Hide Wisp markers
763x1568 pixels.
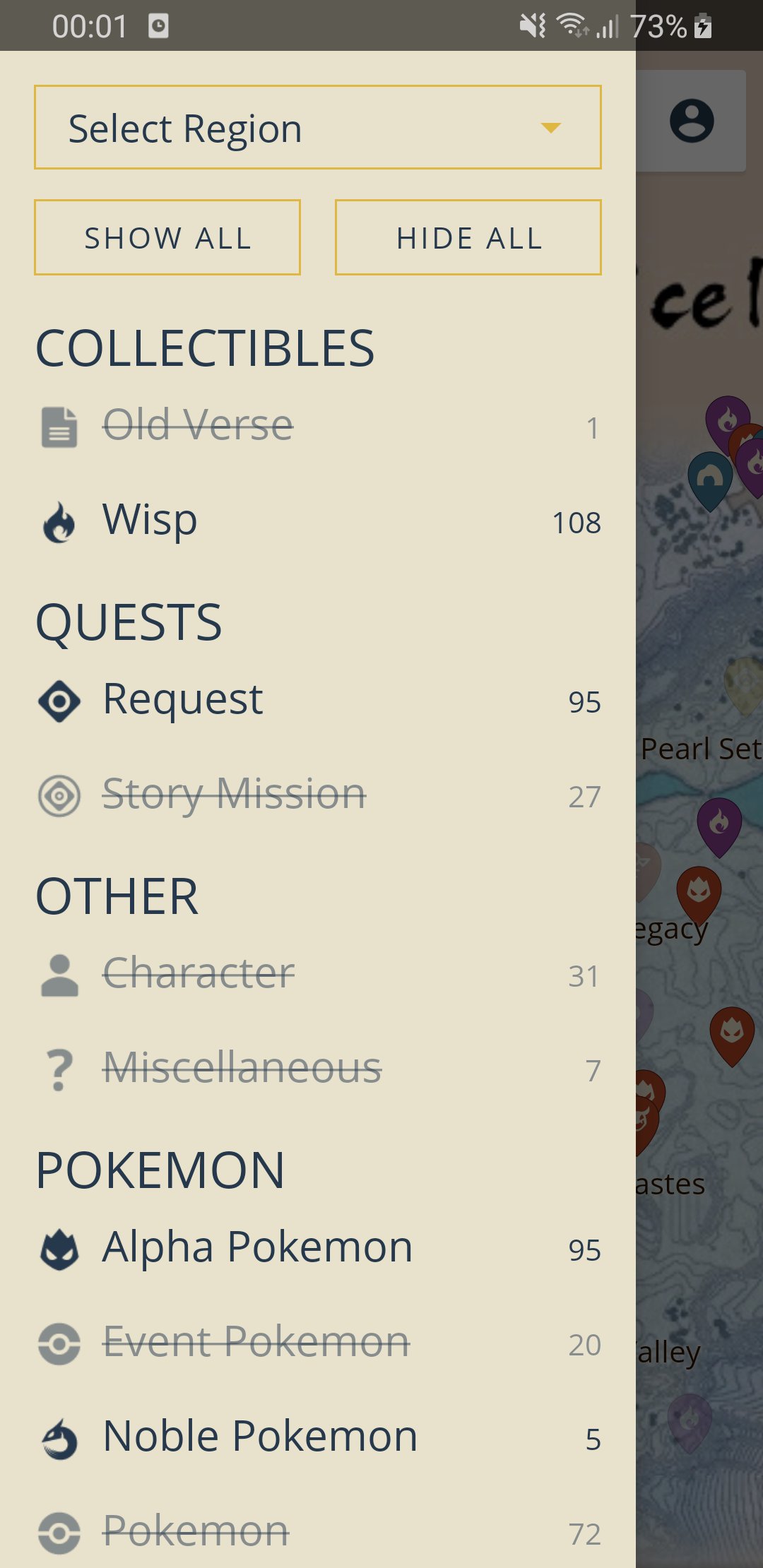(318, 521)
